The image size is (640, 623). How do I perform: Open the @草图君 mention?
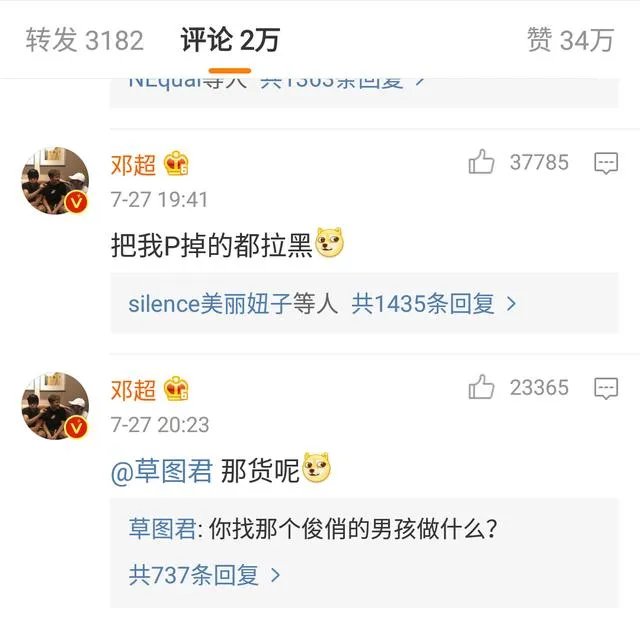pyautogui.click(x=162, y=470)
